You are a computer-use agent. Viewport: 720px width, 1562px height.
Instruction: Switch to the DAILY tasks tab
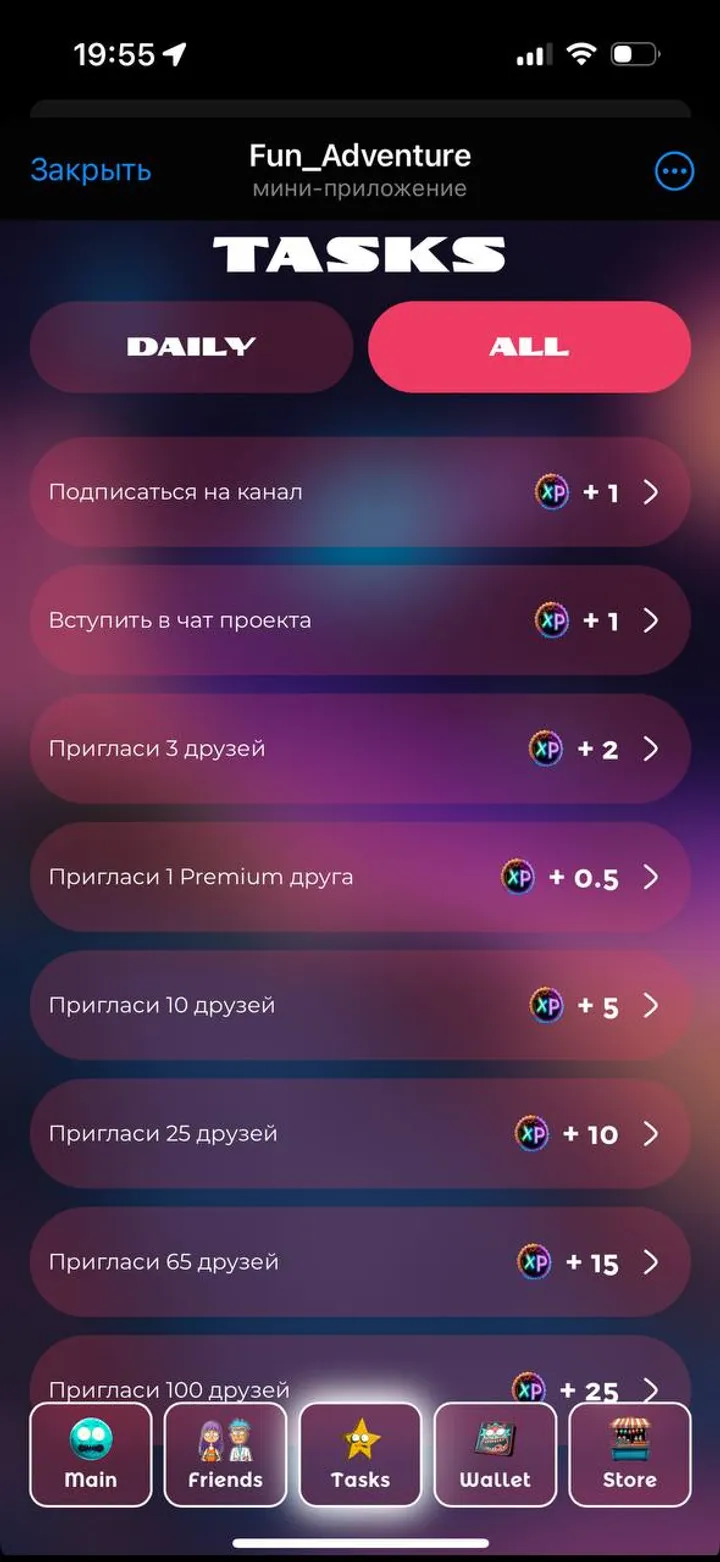coord(191,346)
